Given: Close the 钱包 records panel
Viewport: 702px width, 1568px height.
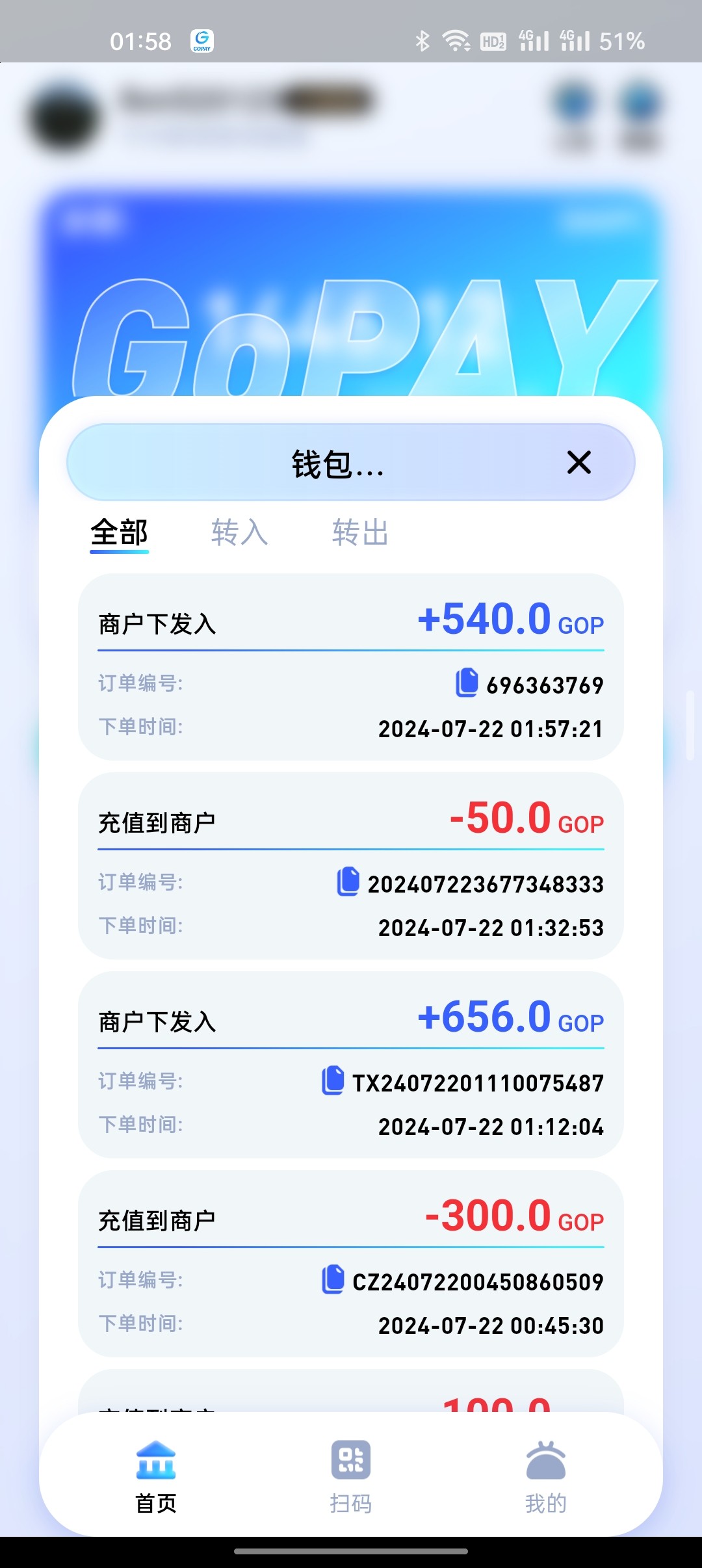Looking at the screenshot, I should 578,463.
